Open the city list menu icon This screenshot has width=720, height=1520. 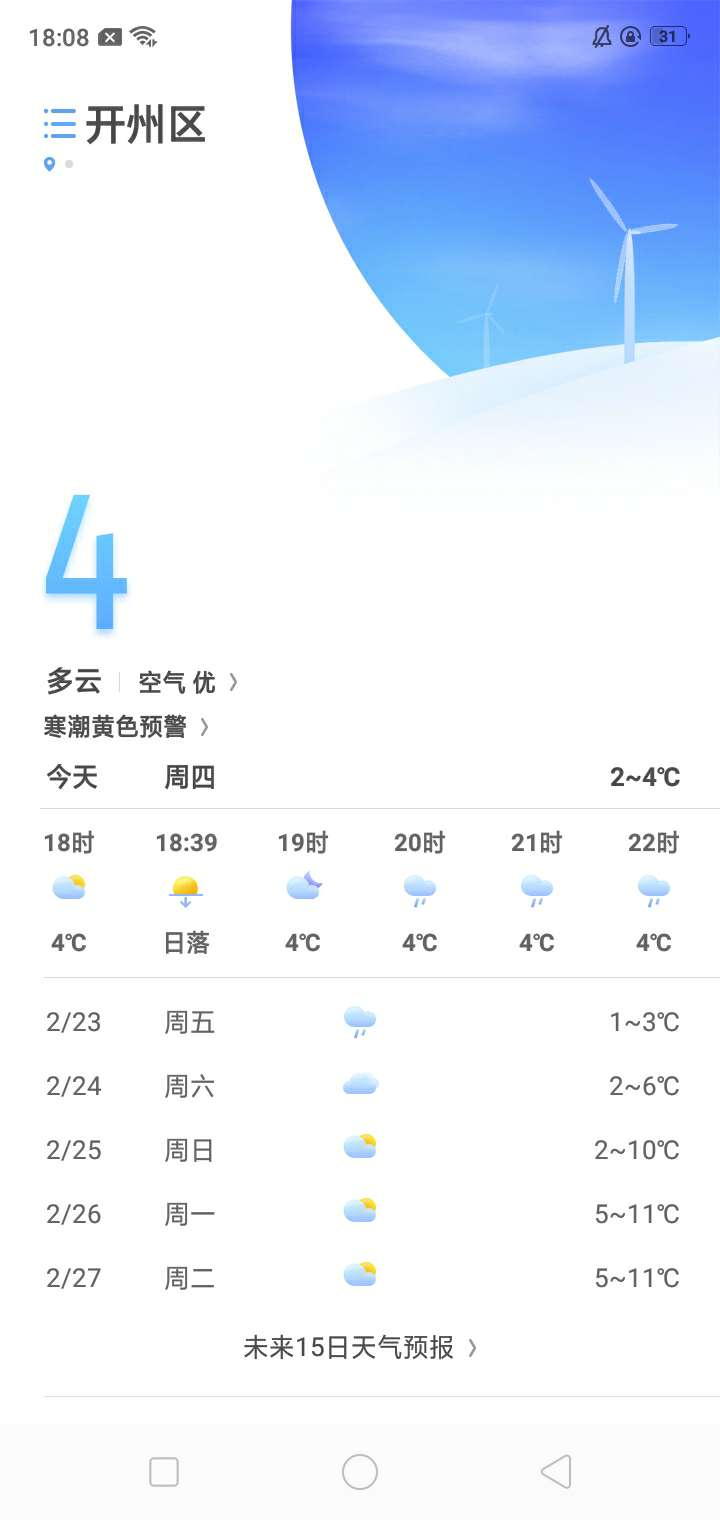(x=60, y=124)
